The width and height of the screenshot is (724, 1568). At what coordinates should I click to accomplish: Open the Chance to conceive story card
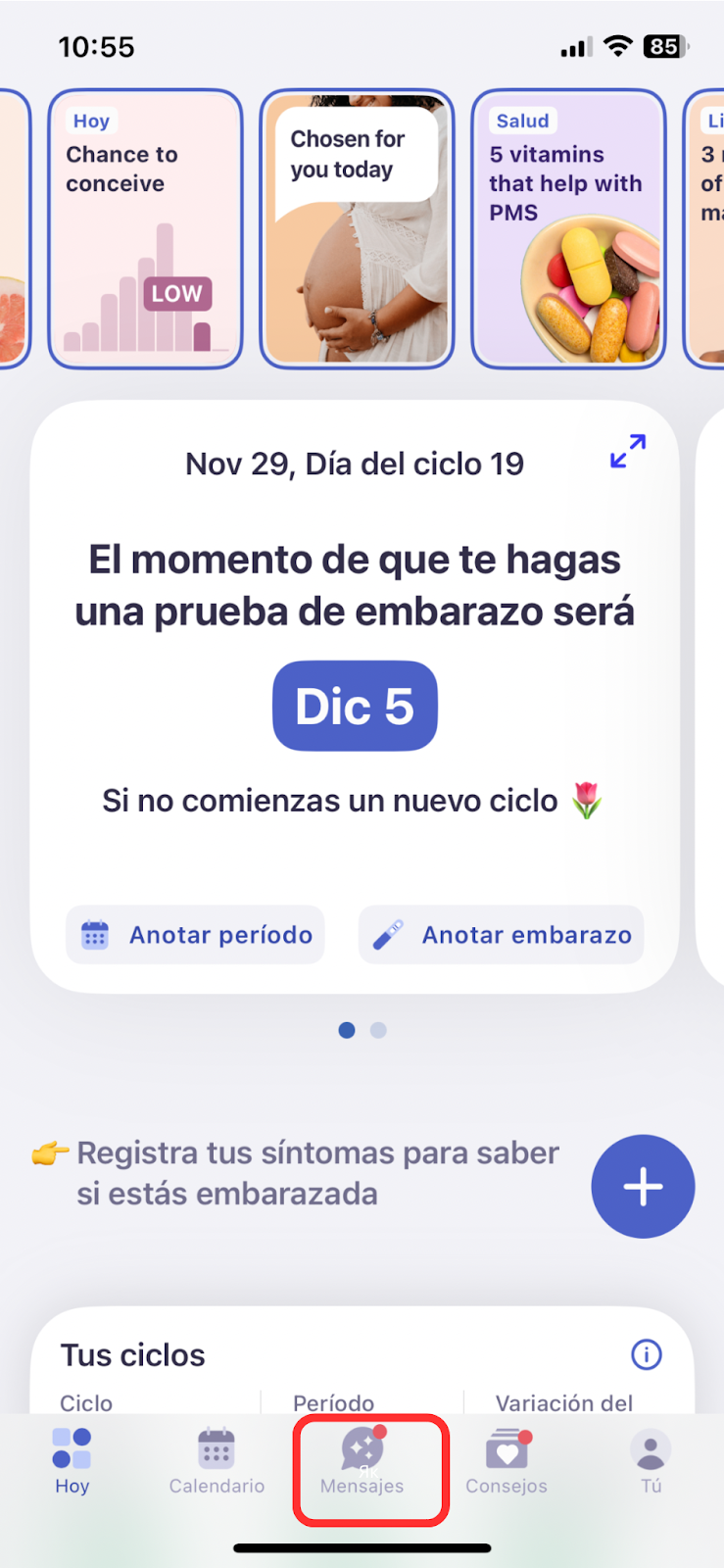pyautogui.click(x=145, y=229)
